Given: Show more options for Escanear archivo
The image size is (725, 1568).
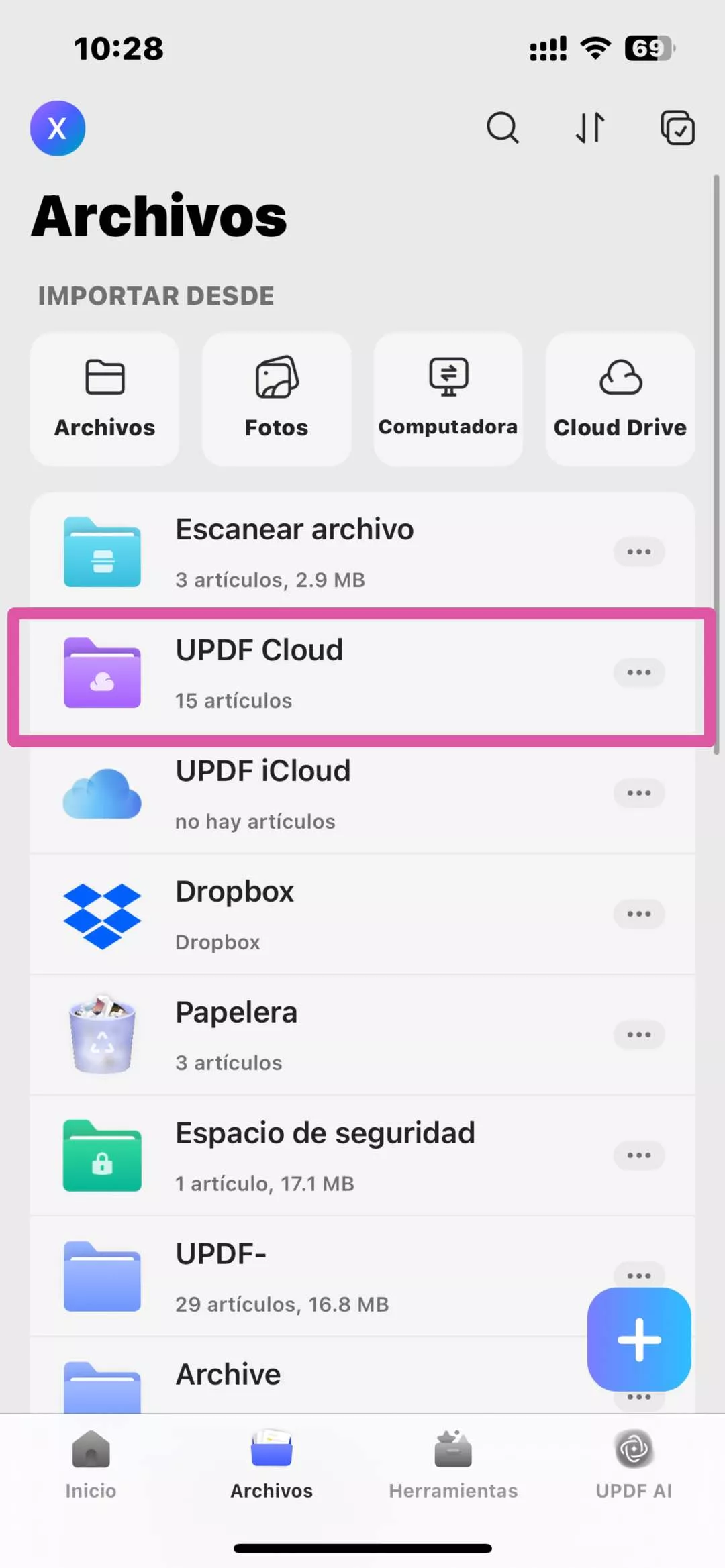Looking at the screenshot, I should pyautogui.click(x=639, y=552).
